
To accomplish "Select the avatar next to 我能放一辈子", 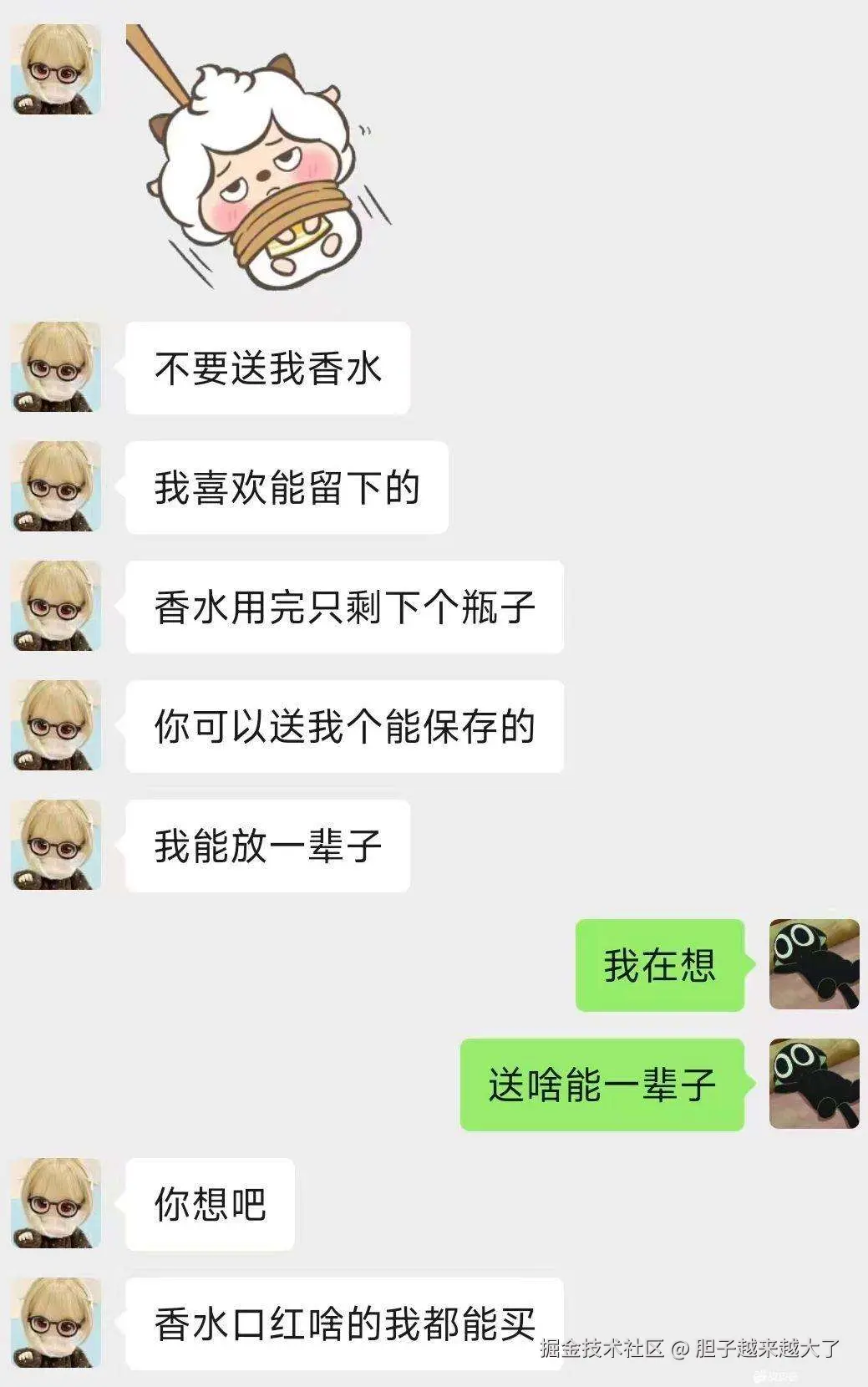I will (x=55, y=844).
